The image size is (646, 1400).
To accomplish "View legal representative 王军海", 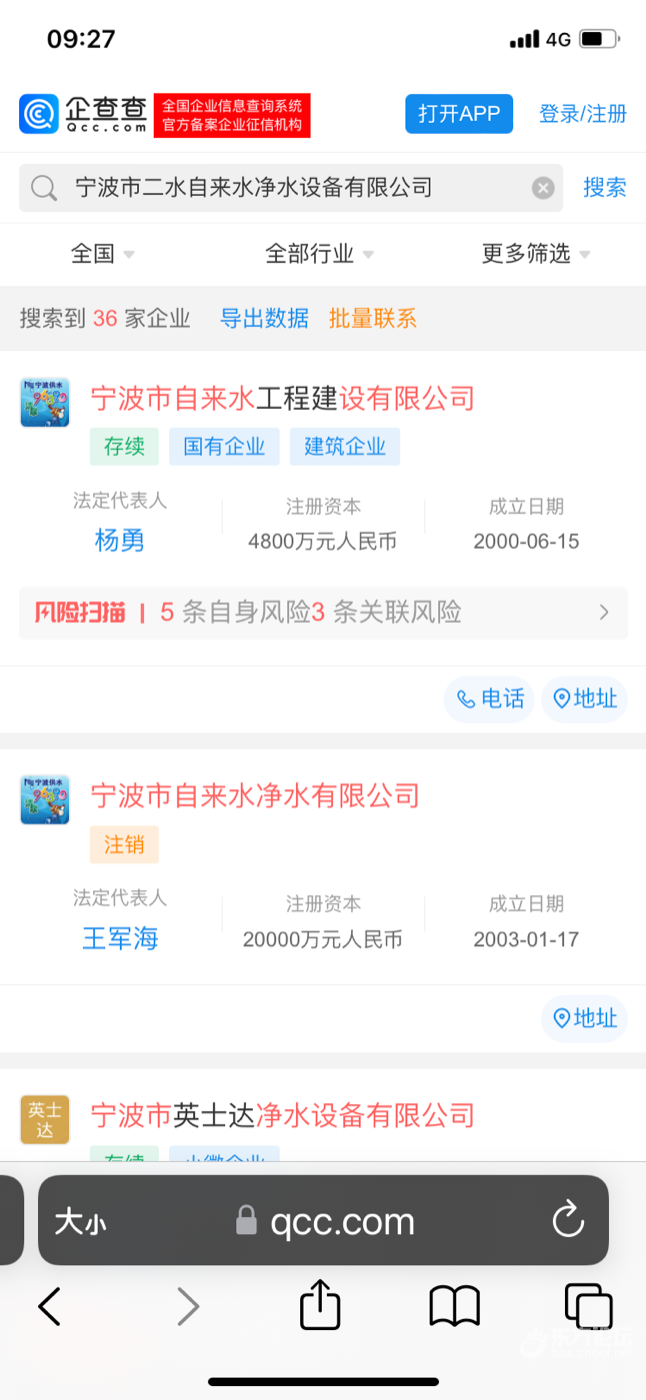I will click(x=120, y=939).
